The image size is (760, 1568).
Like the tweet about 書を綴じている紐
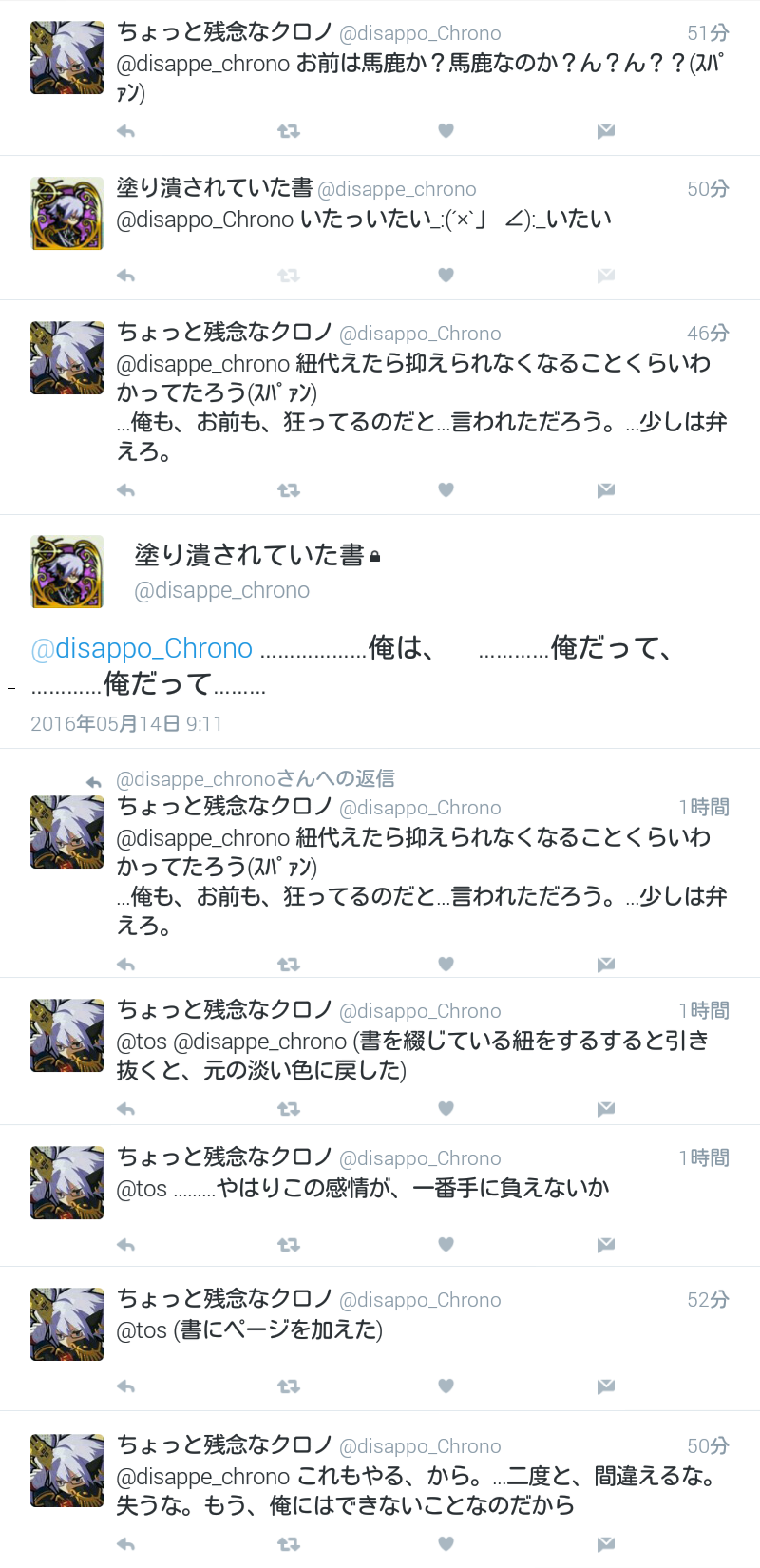pyautogui.click(x=446, y=1109)
